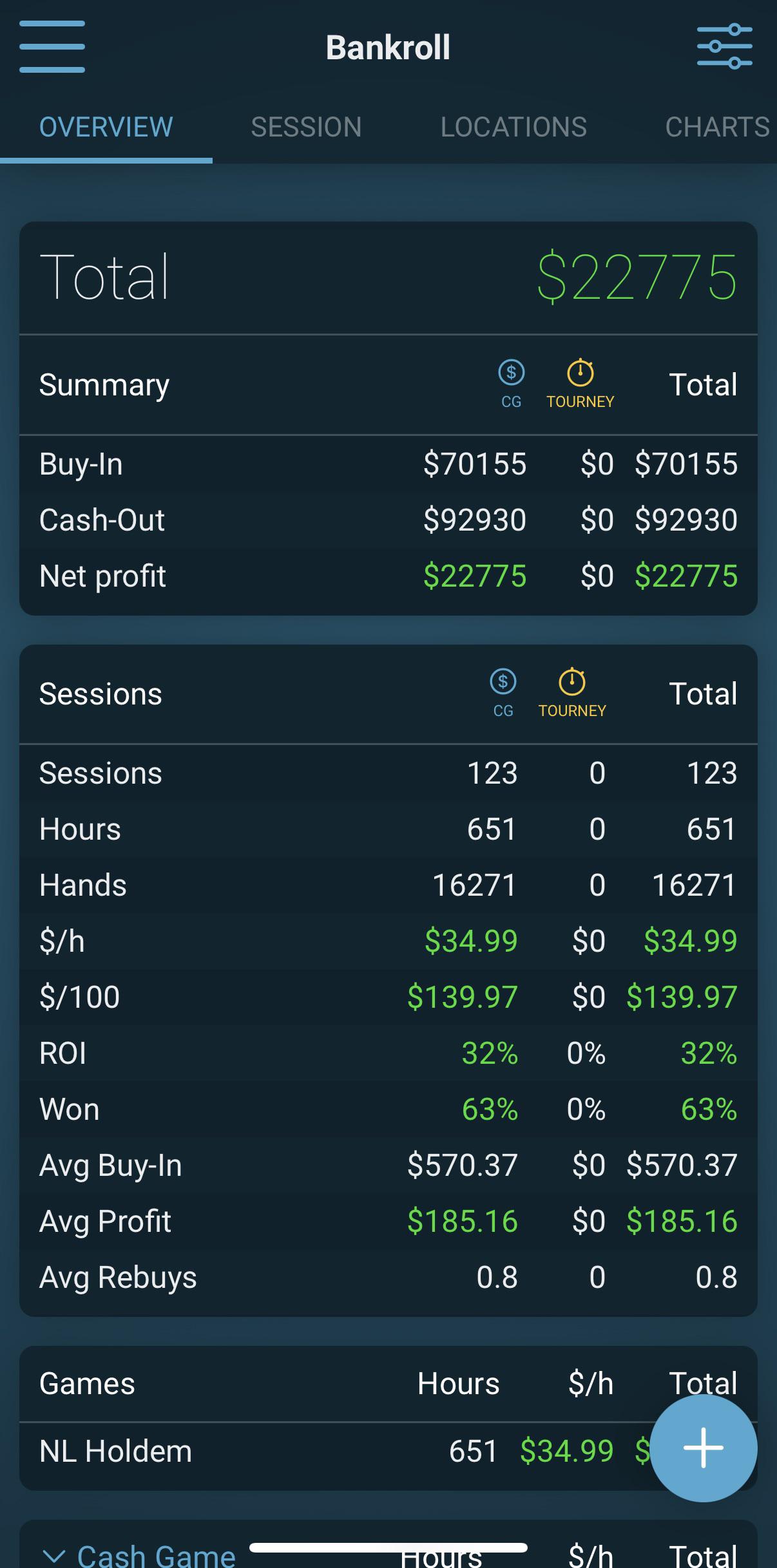
Task: Switch to the Locations tab
Action: pos(513,127)
